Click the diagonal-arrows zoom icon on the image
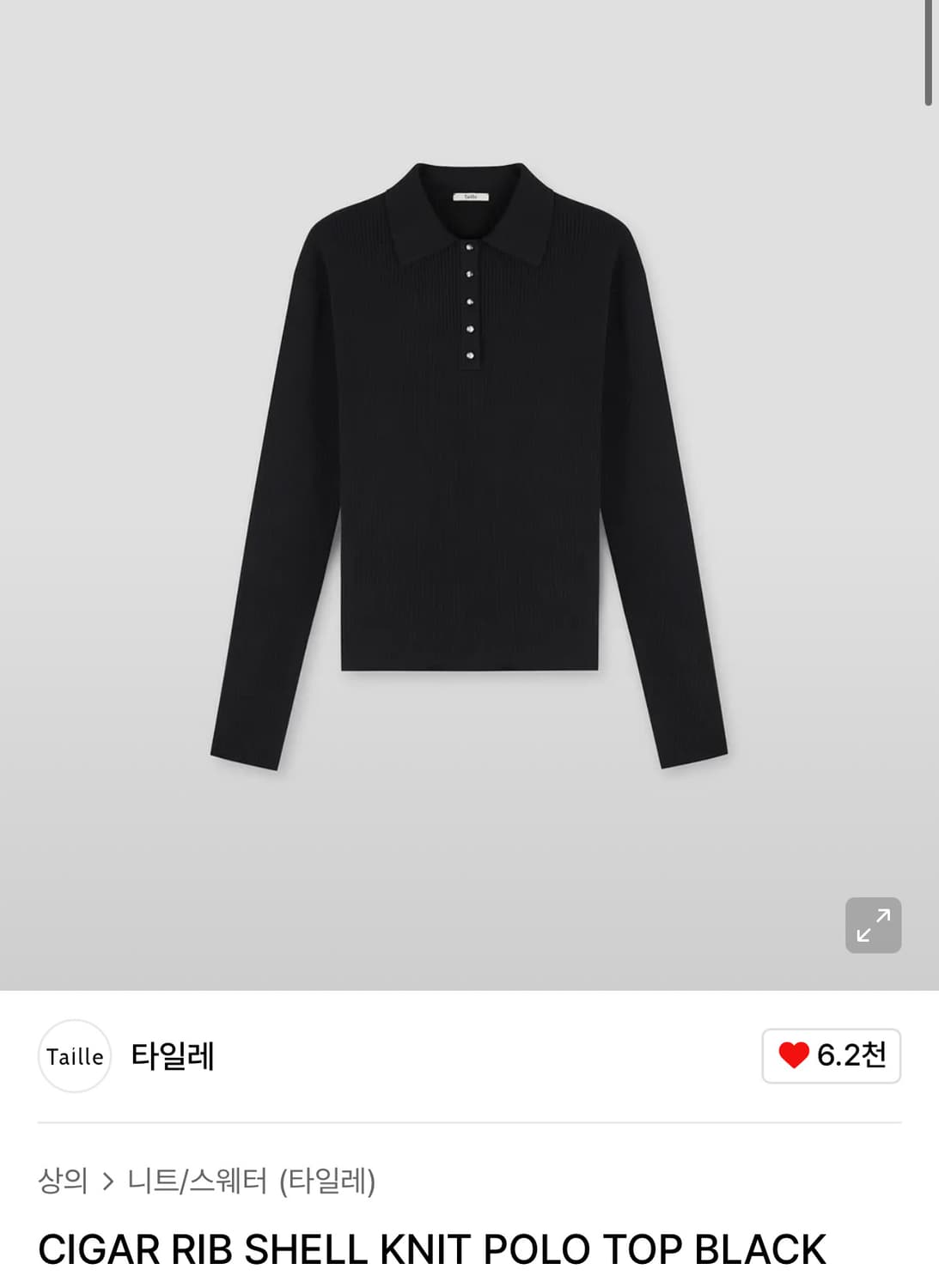The width and height of the screenshot is (939, 1288). (x=874, y=925)
